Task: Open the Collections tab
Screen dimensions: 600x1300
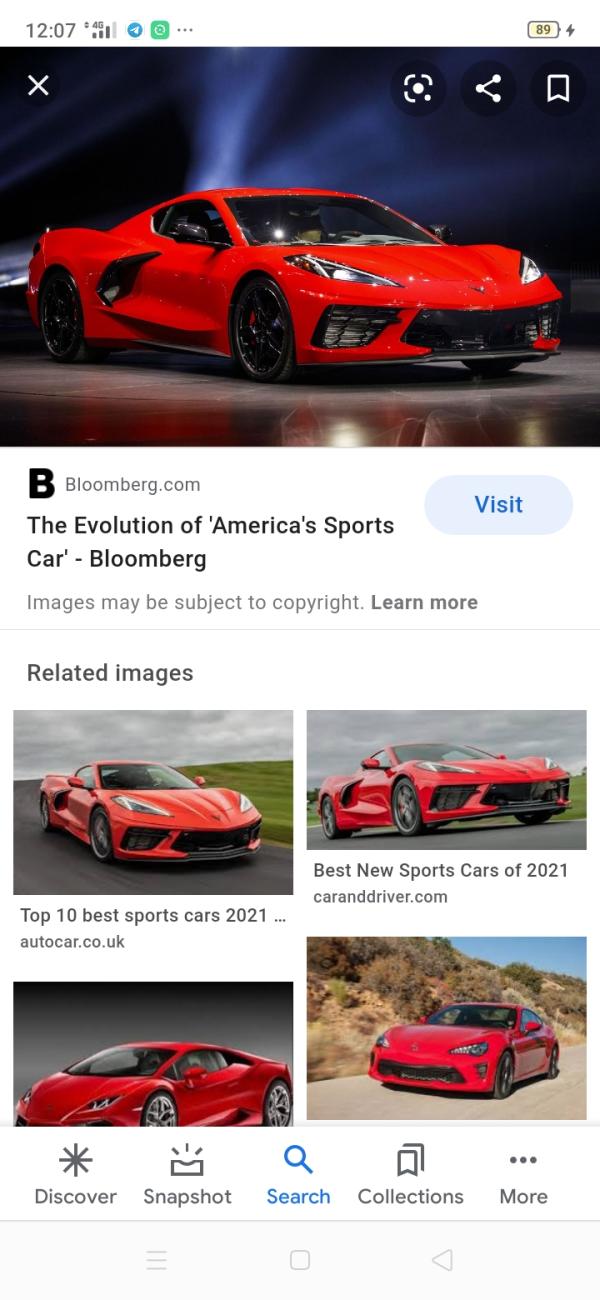Action: click(x=410, y=1174)
